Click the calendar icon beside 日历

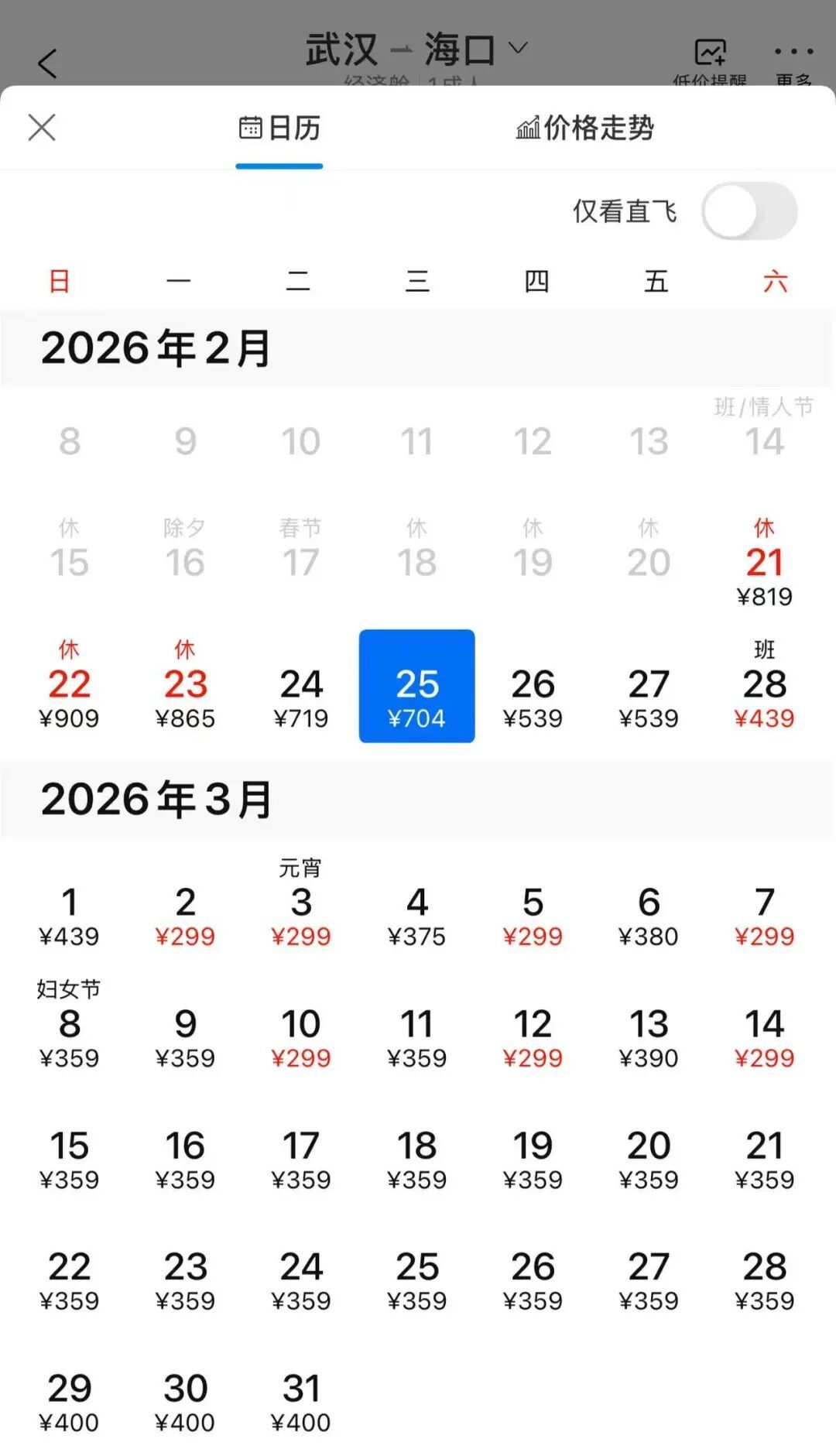pos(252,128)
